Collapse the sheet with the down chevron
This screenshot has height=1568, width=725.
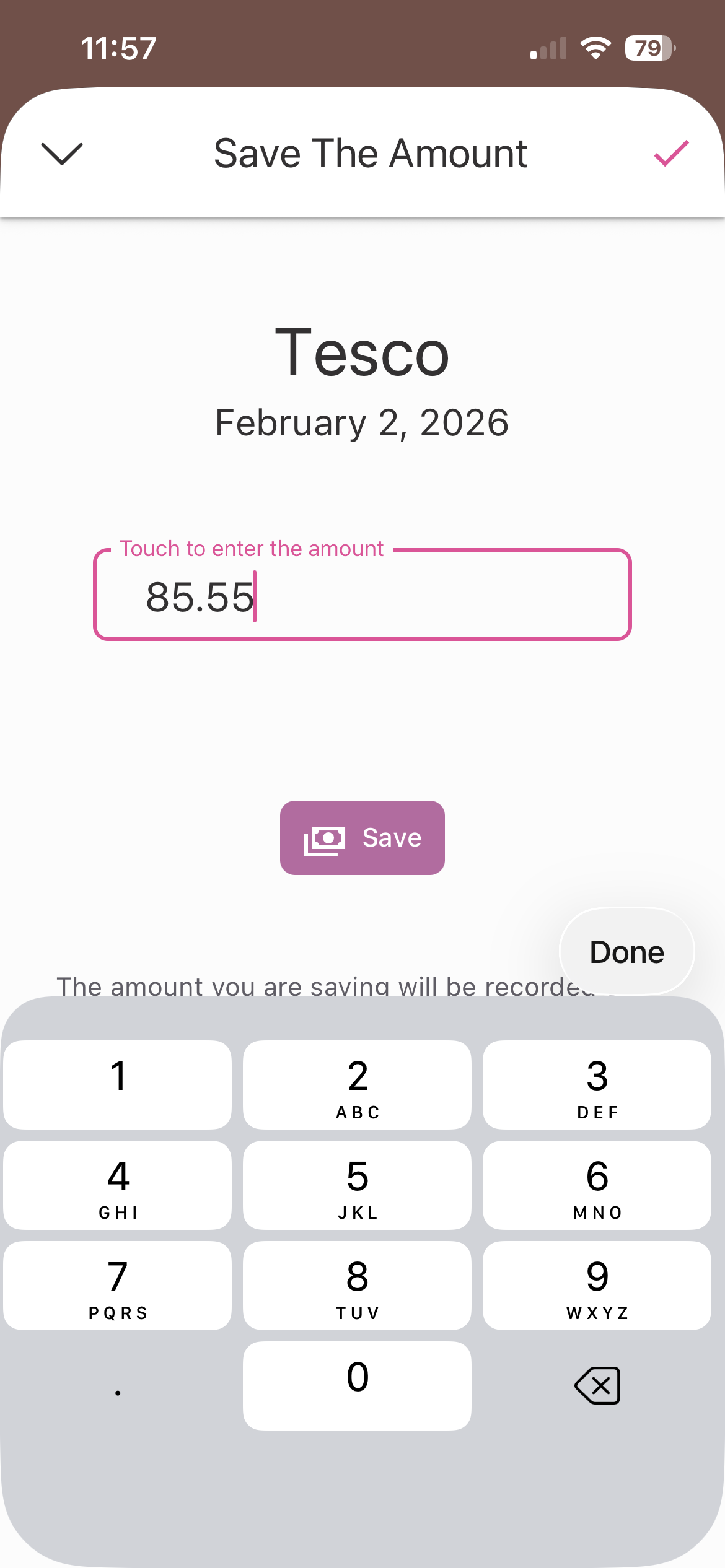61,154
